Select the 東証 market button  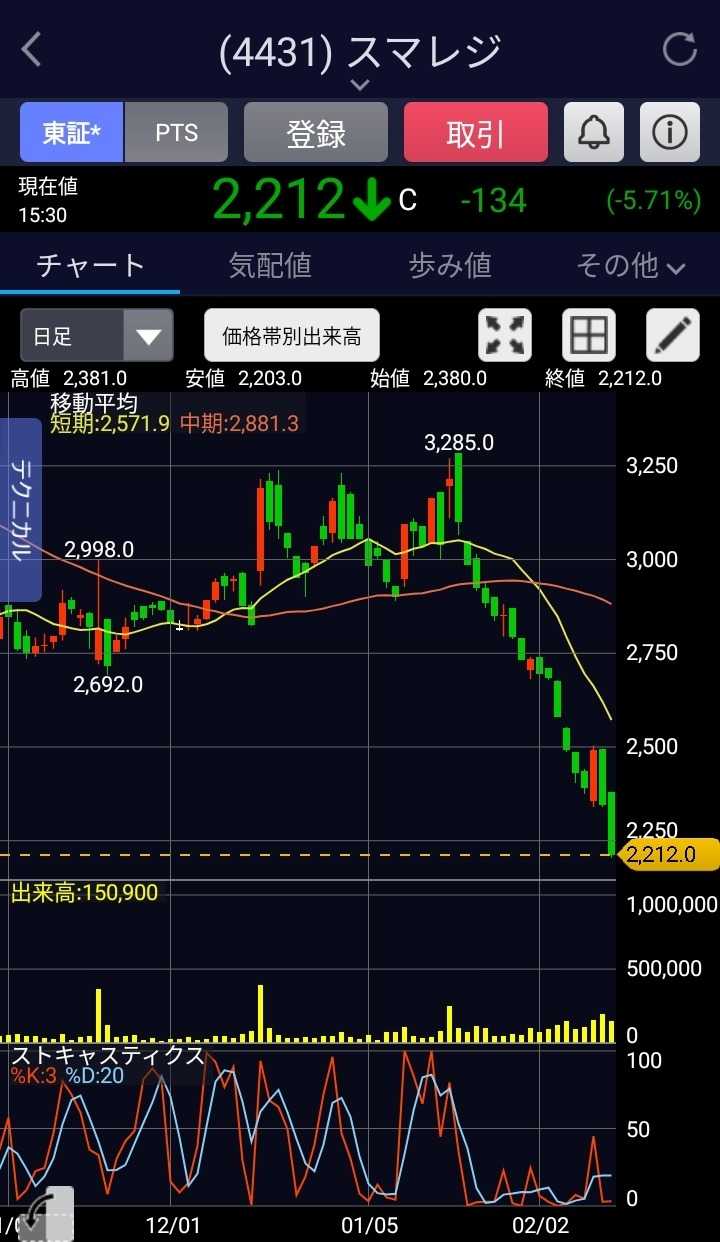(x=72, y=133)
